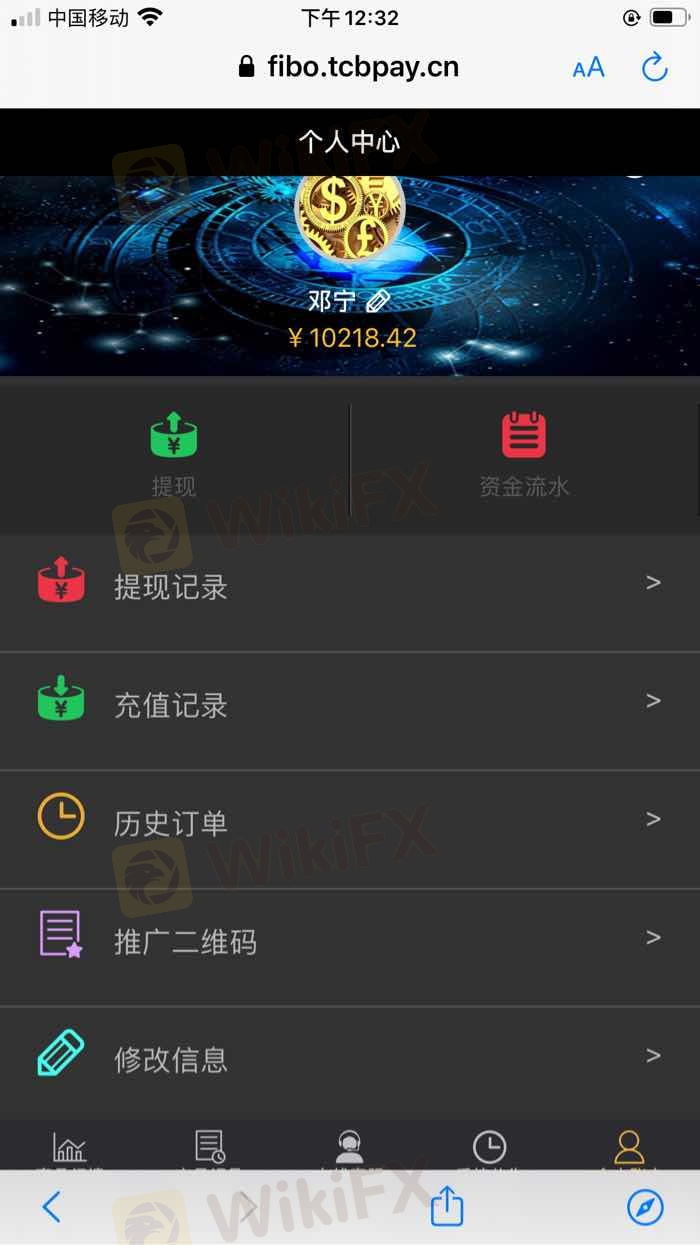700x1245 pixels.
Task: Switch to the order records document tab
Action: 210,1148
